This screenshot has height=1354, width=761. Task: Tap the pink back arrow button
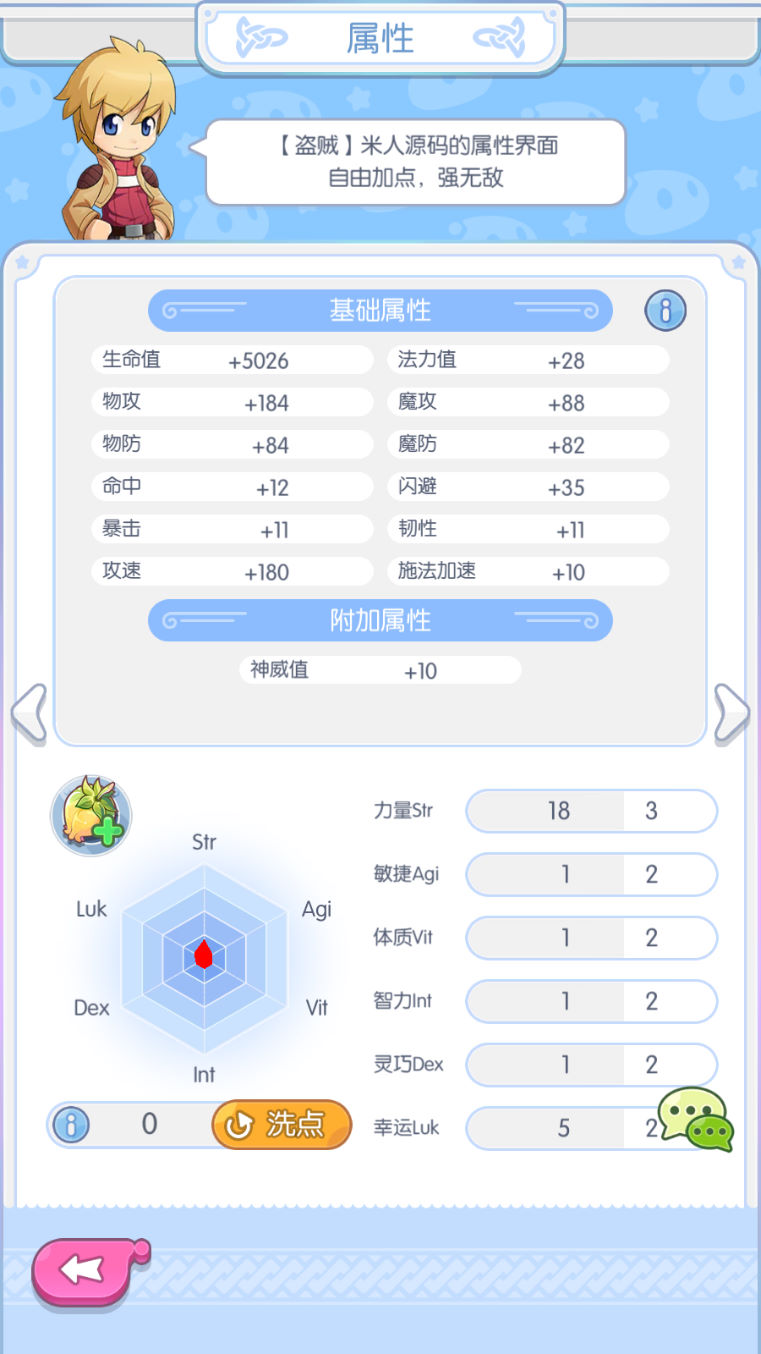click(x=85, y=1271)
